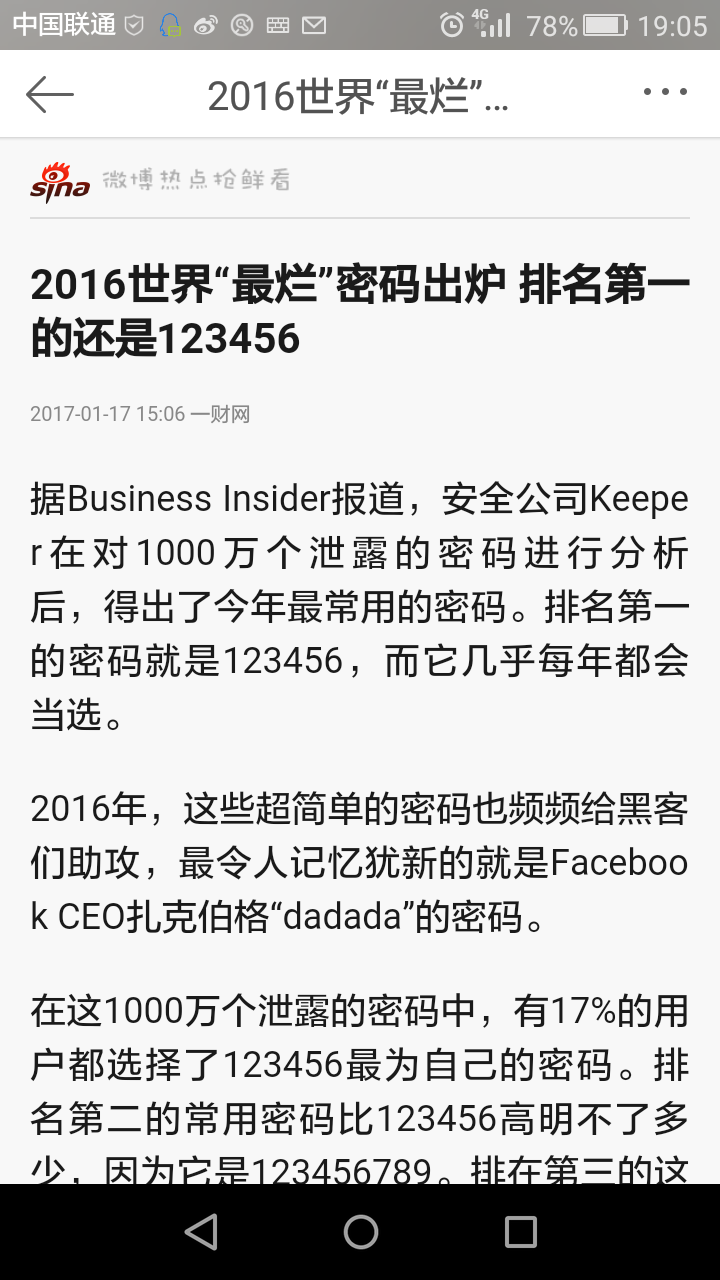Open the truncated article title in the header
Screen dimensions: 720x1280
pos(358,92)
